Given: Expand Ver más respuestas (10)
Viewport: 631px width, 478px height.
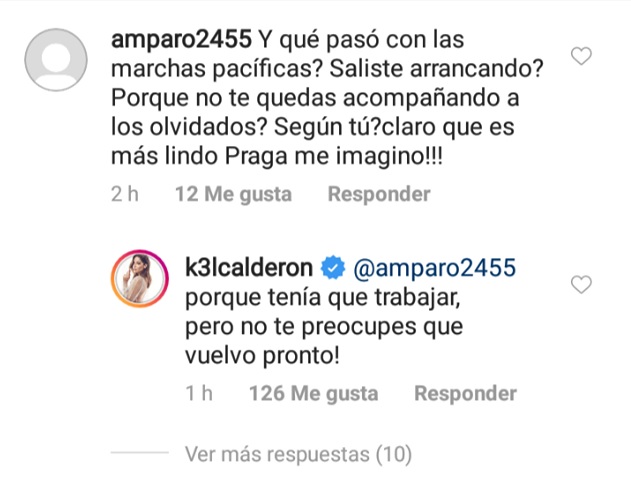Looking at the screenshot, I should 298,454.
